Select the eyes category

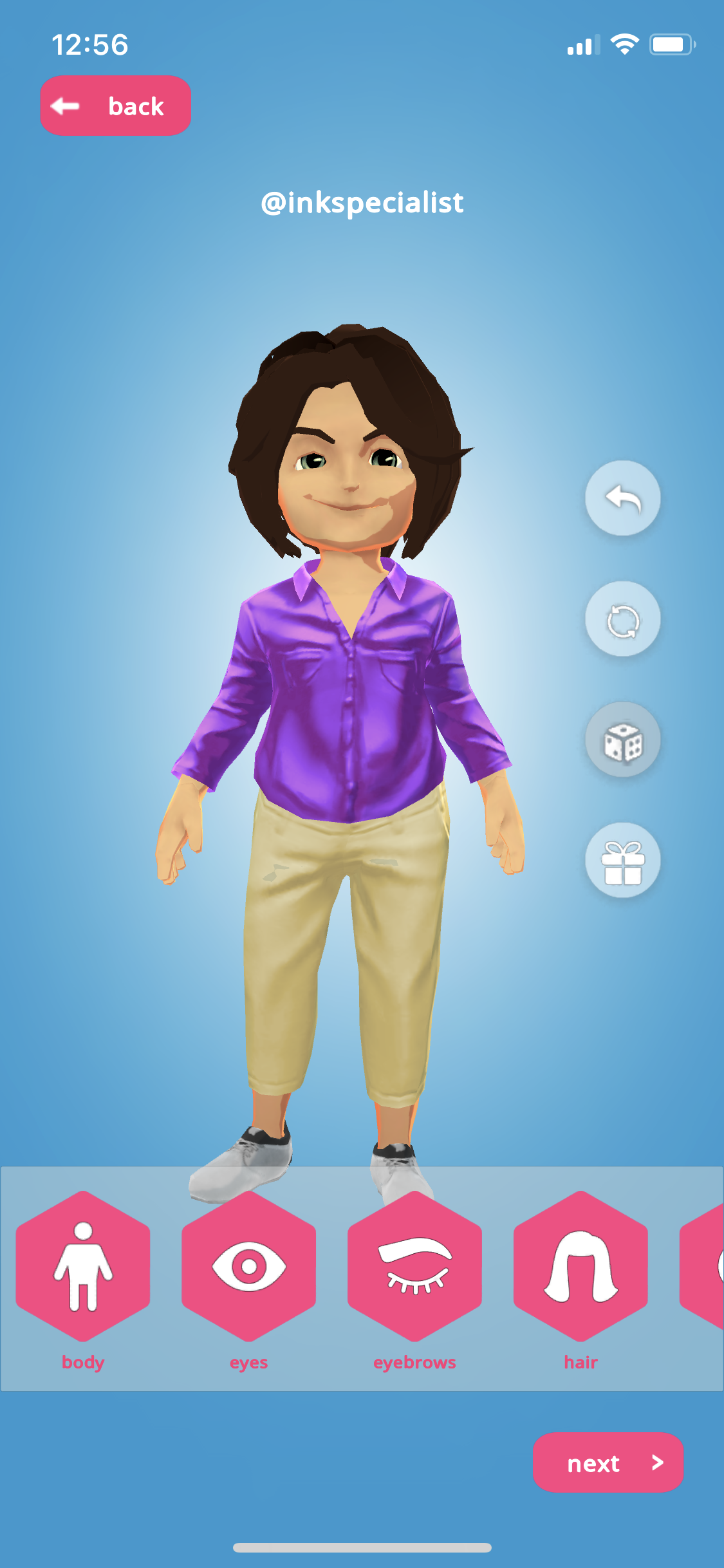249,1267
